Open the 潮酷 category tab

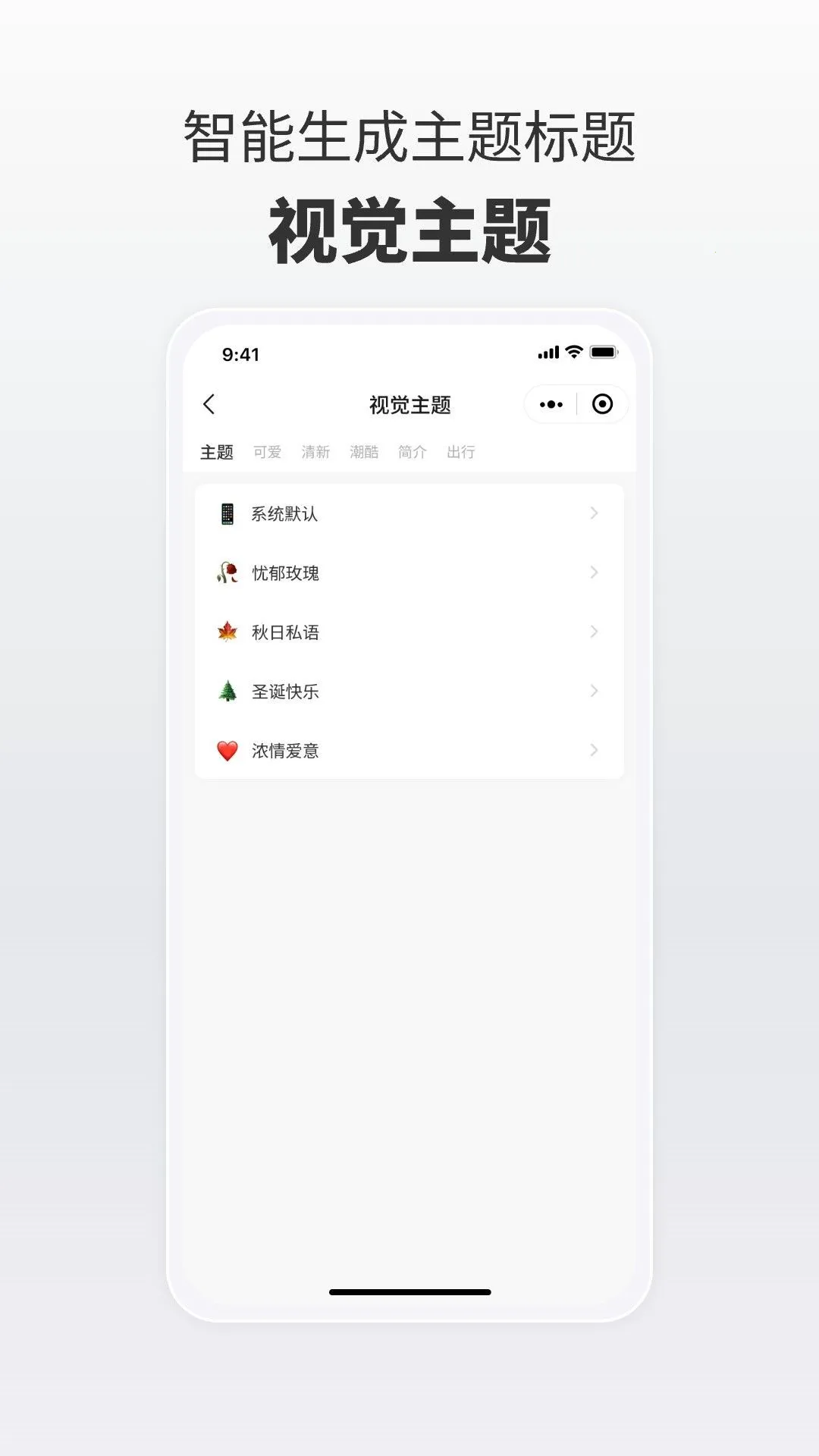(365, 451)
